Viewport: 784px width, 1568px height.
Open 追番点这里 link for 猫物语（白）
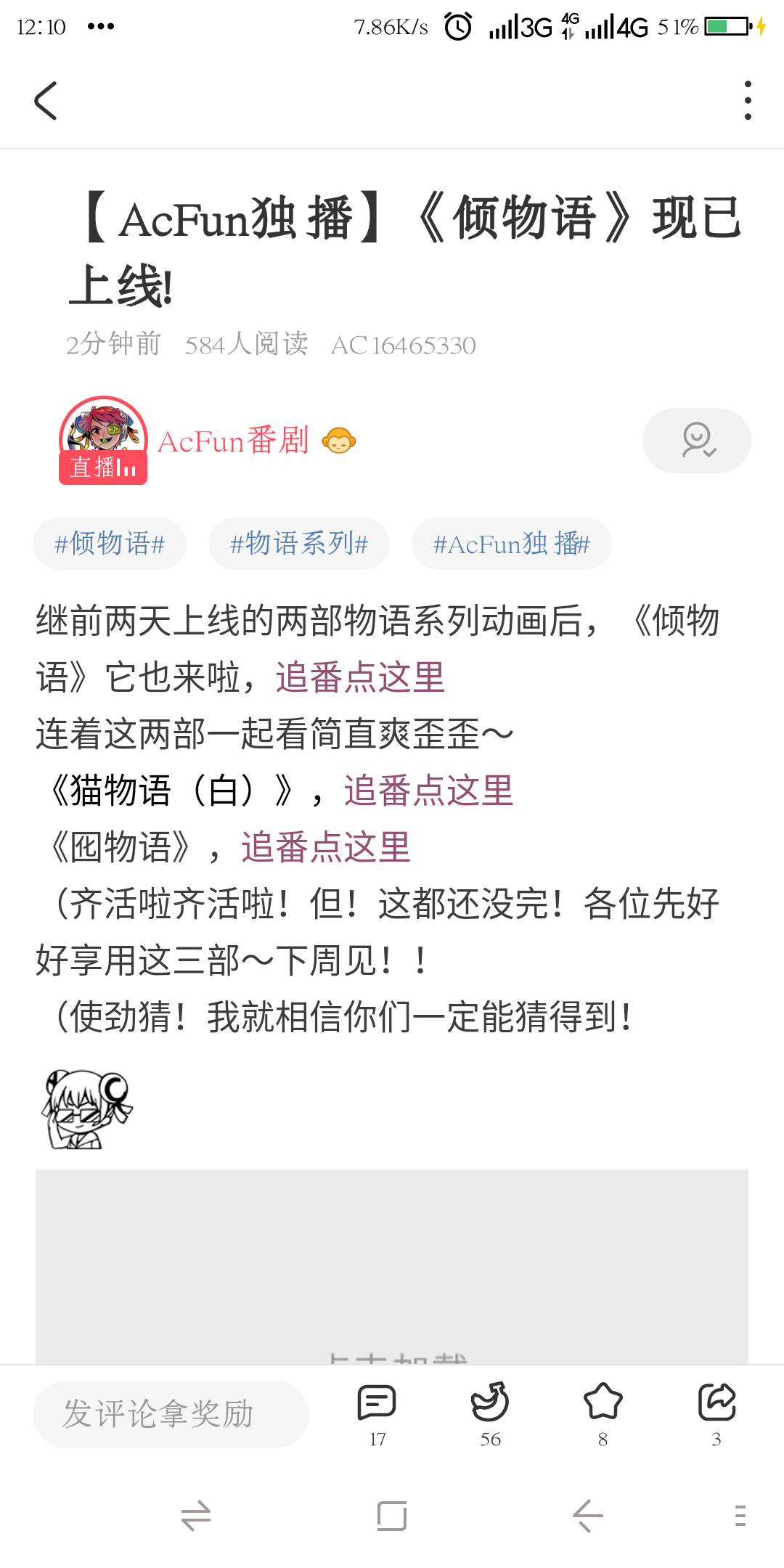click(428, 791)
